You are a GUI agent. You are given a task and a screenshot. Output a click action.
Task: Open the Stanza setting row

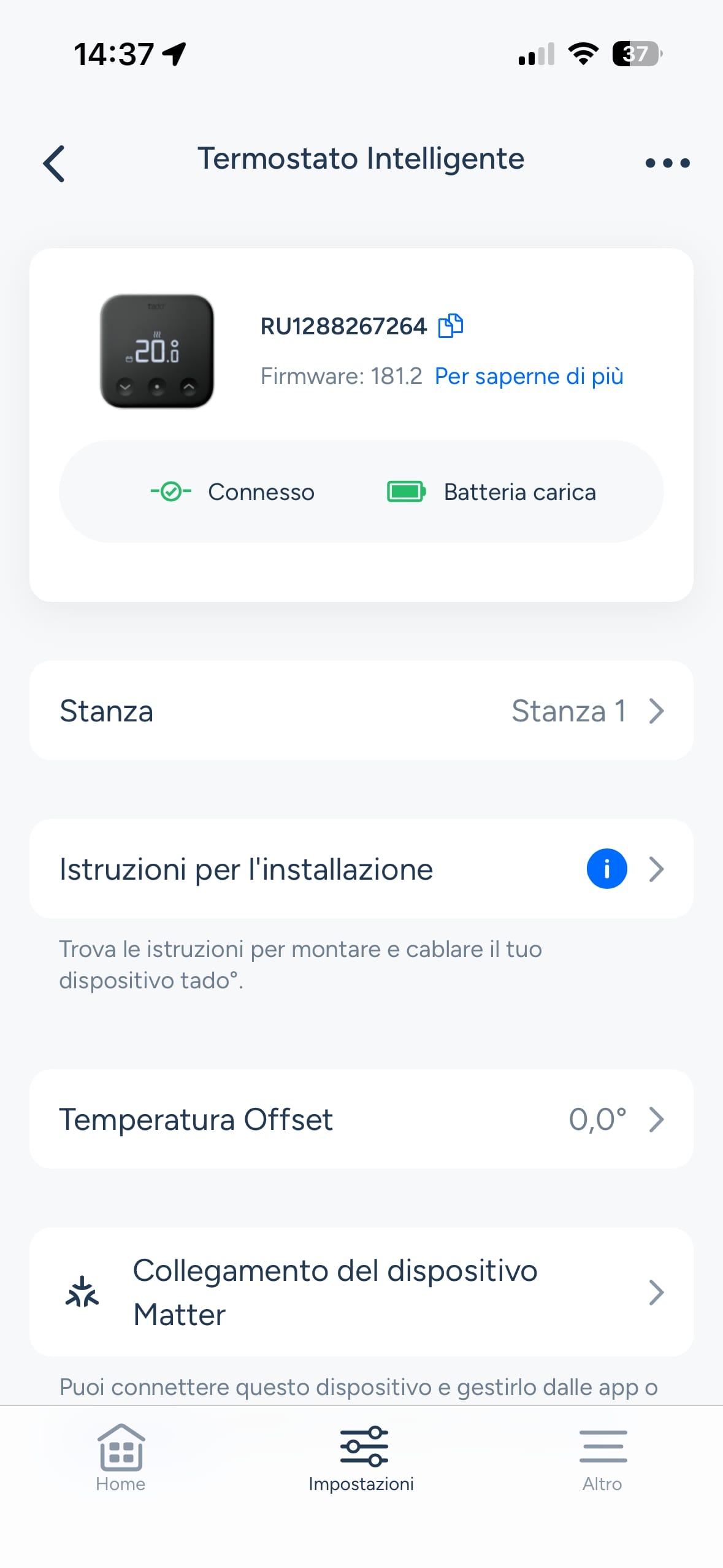(361, 710)
